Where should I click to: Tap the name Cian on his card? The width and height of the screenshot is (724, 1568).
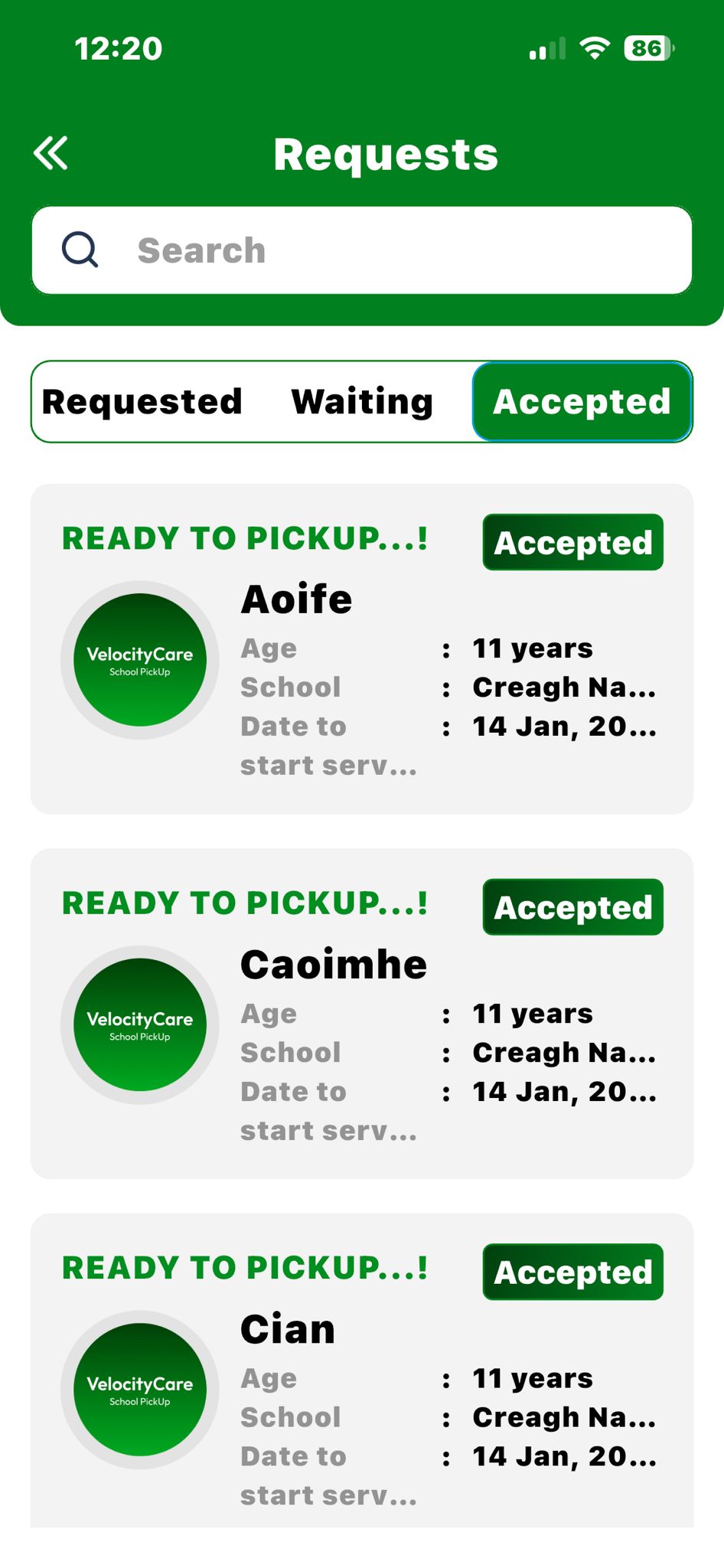(x=287, y=1328)
